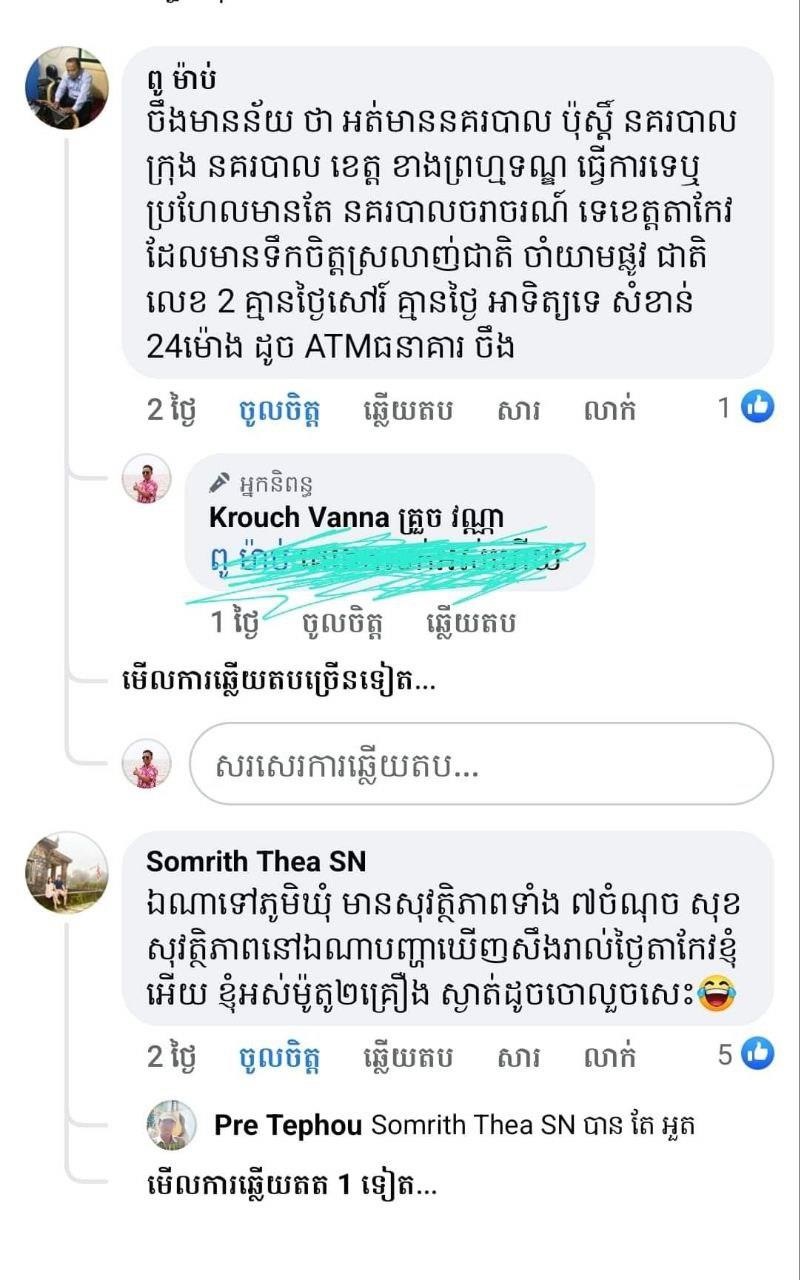Like Krouch Vanna's reply
This screenshot has height=1280, width=800.
coord(343,623)
